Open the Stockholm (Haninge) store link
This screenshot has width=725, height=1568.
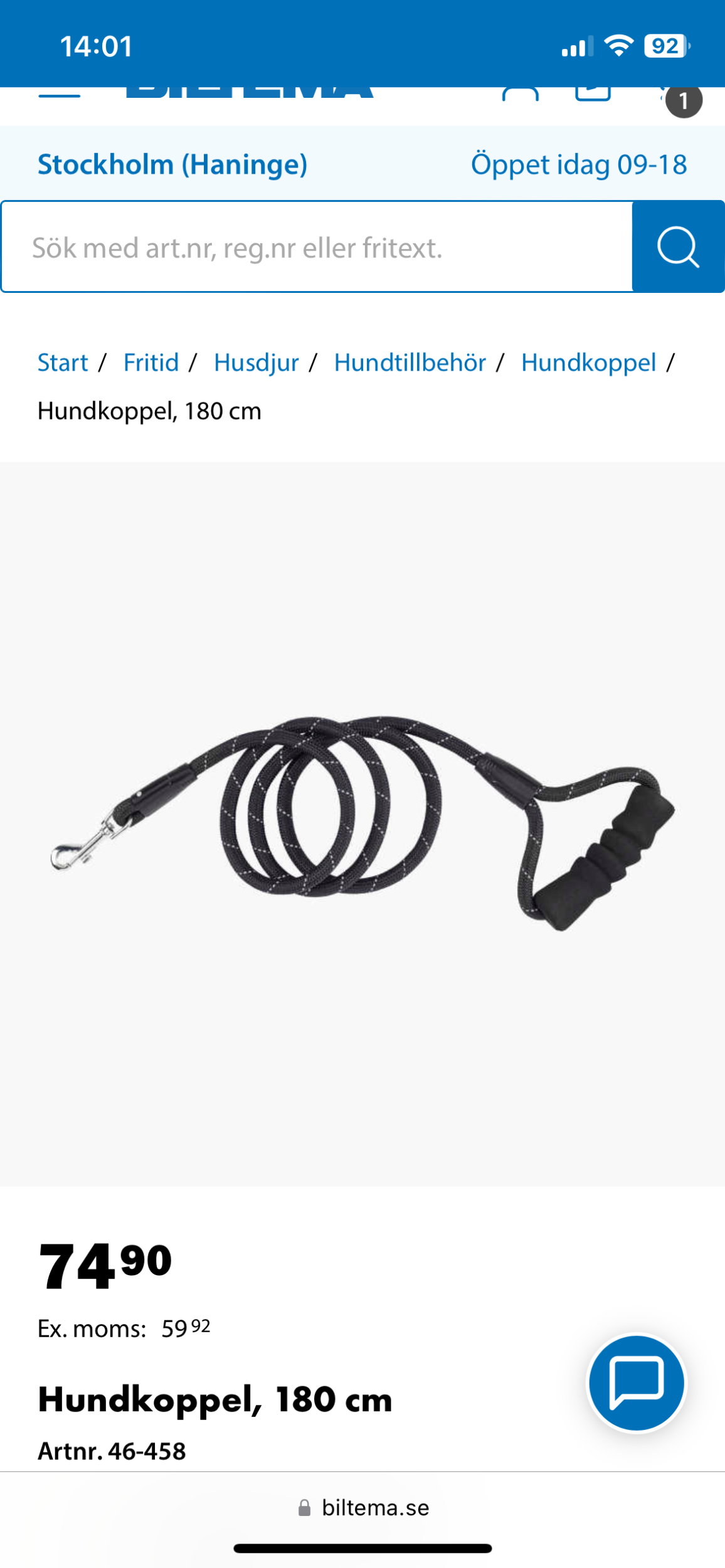(x=172, y=164)
